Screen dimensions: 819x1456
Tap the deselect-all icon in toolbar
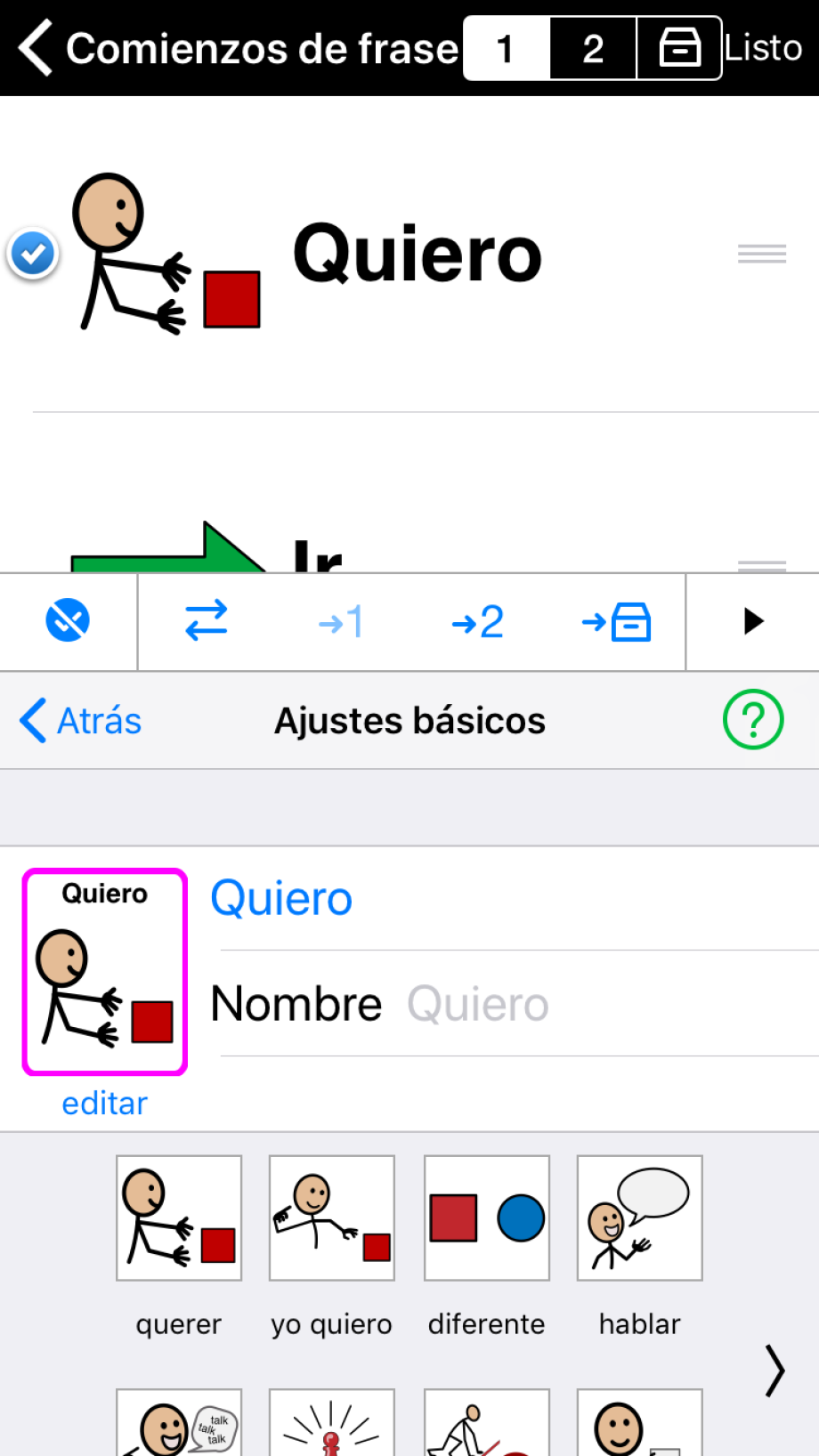pyautogui.click(x=68, y=621)
